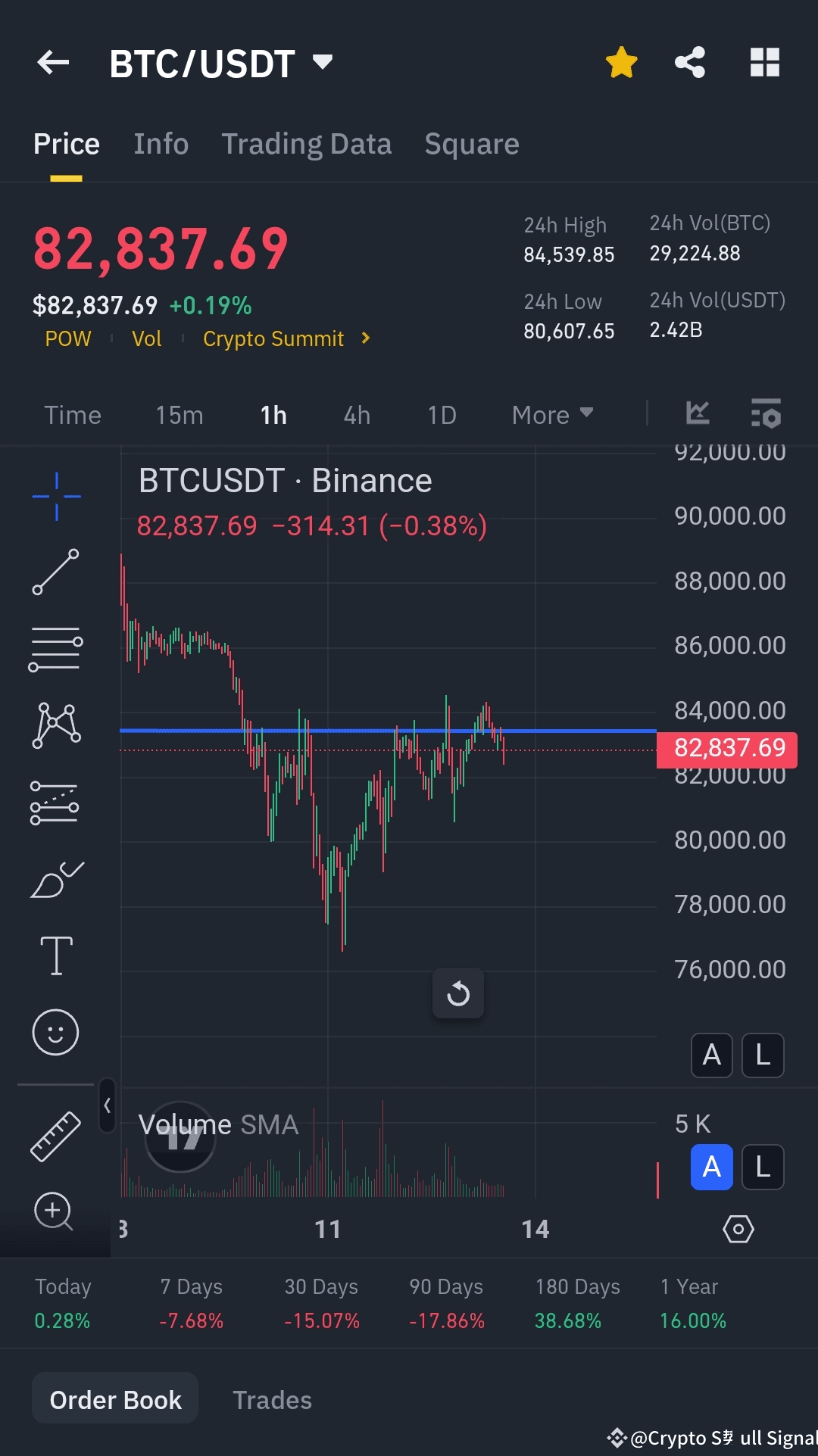Open the Crypto Summit link
The image size is (818, 1456).
[274, 338]
